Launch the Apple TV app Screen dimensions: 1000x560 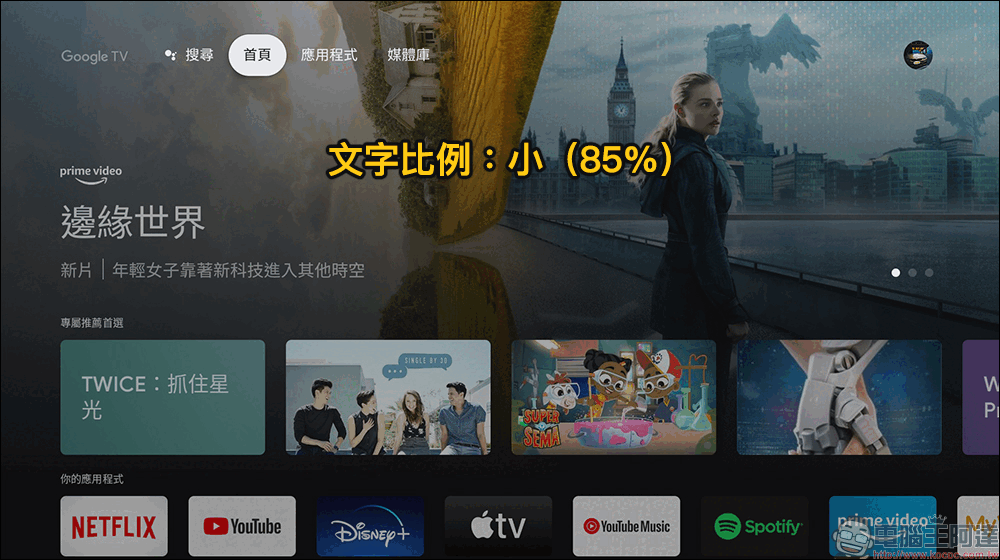(498, 526)
